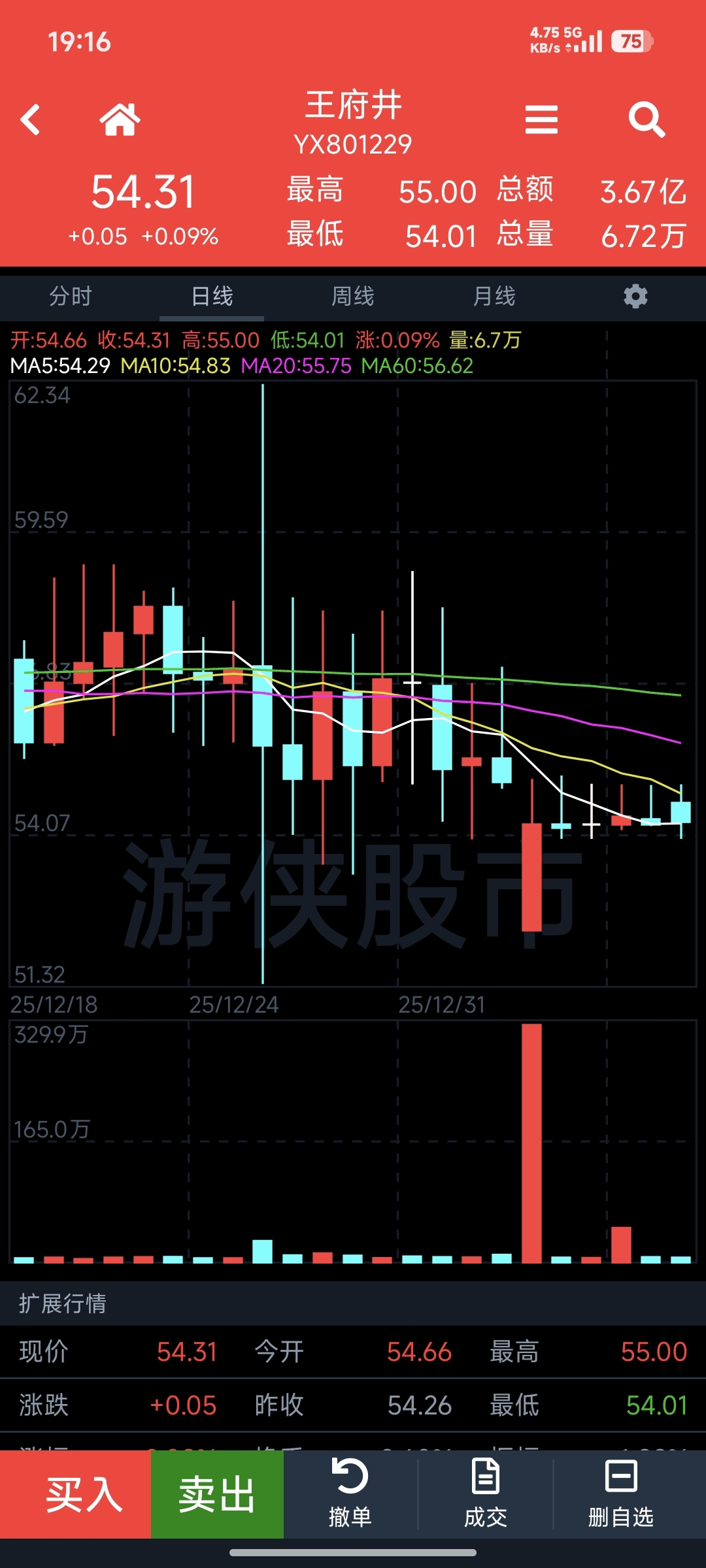Go back using the header arrow
Viewport: 706px width, 1568px height.
pos(31,120)
